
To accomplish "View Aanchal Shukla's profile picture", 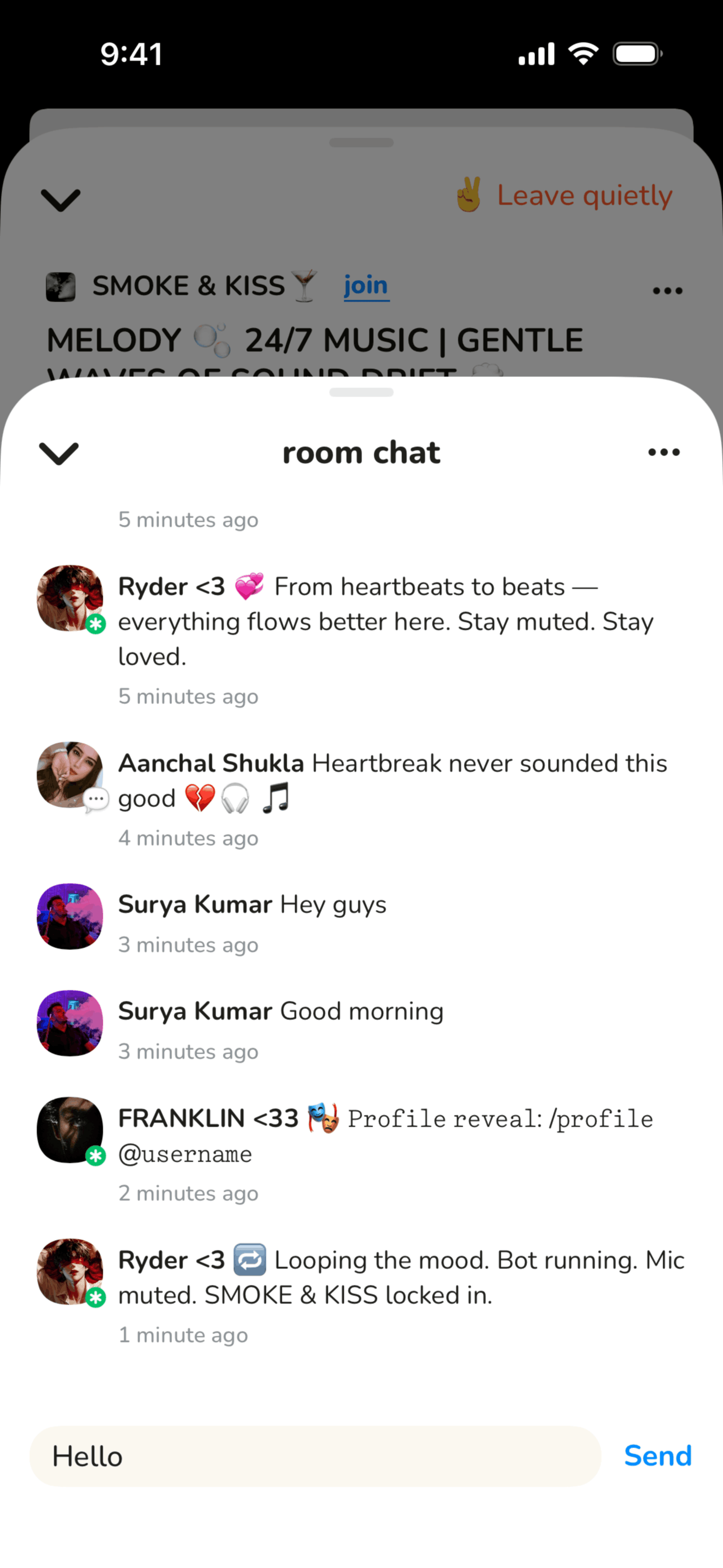I will pyautogui.click(x=70, y=774).
